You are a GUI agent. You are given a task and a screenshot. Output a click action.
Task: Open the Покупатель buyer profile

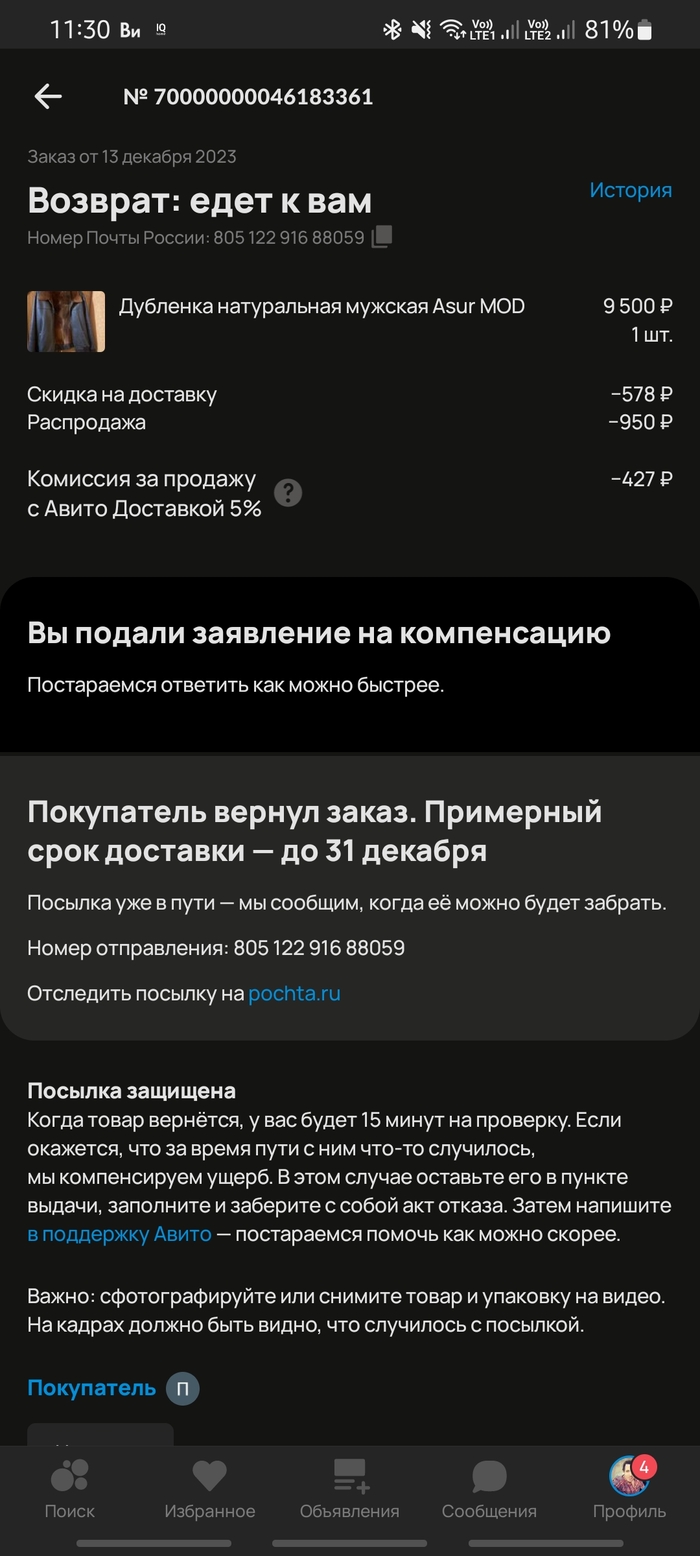(x=92, y=1388)
